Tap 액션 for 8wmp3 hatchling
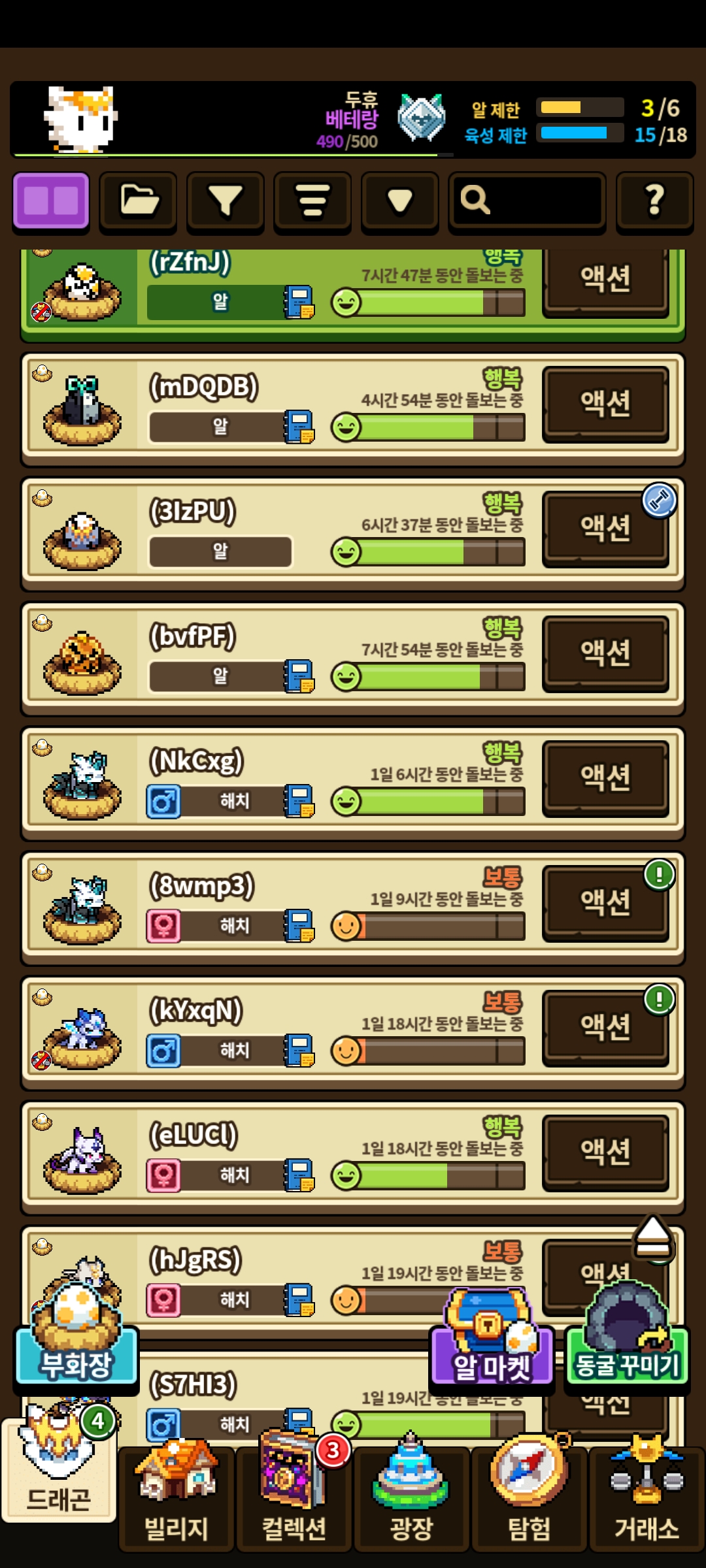The height and width of the screenshot is (1568, 706). click(605, 903)
